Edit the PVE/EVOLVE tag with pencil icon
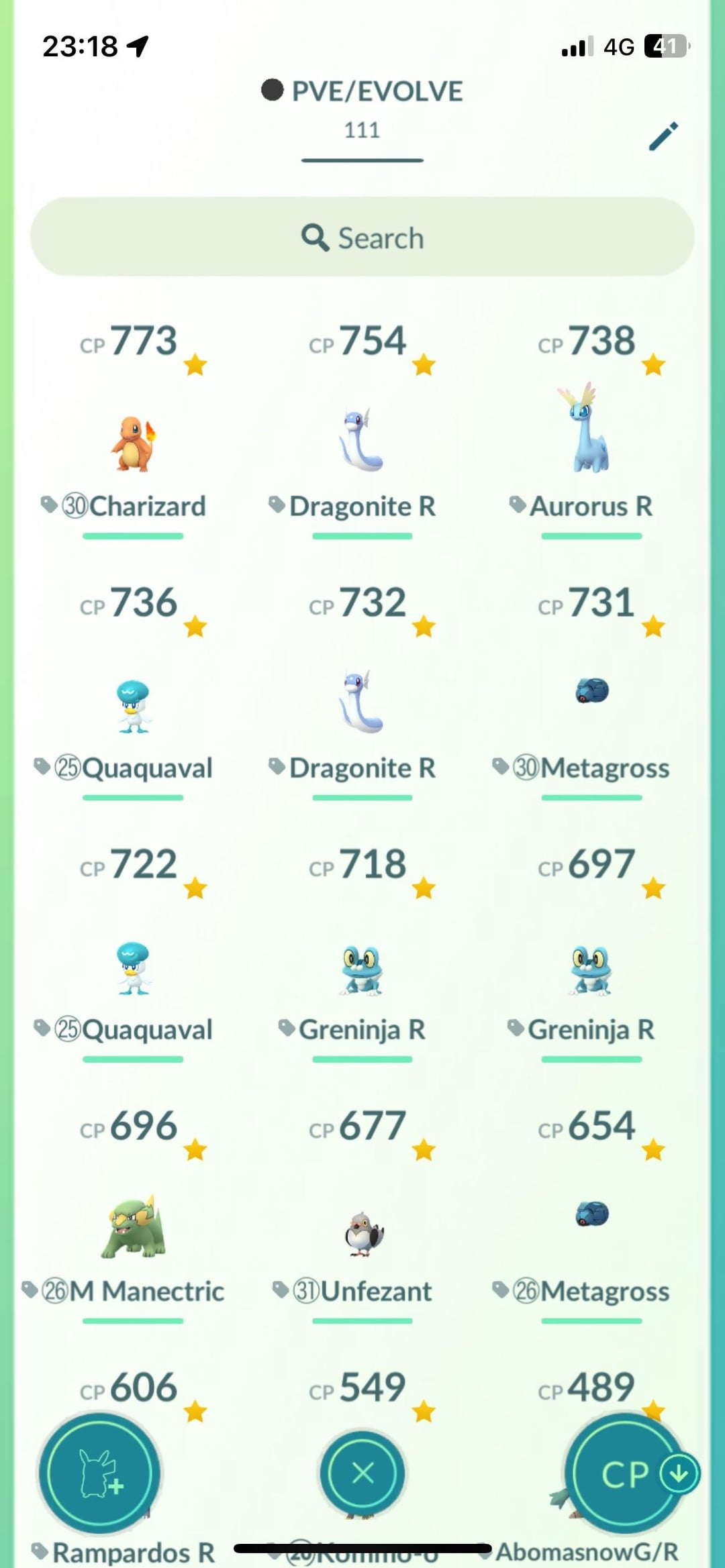Image resolution: width=725 pixels, height=1568 pixels. 663,136
